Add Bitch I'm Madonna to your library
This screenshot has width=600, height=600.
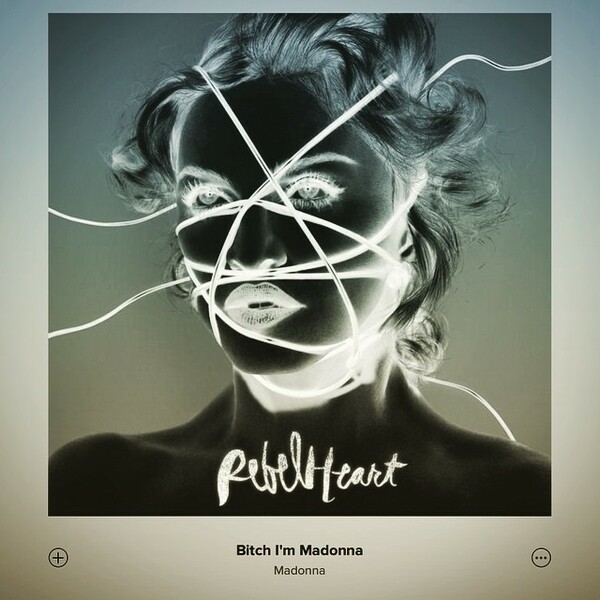(x=58, y=557)
